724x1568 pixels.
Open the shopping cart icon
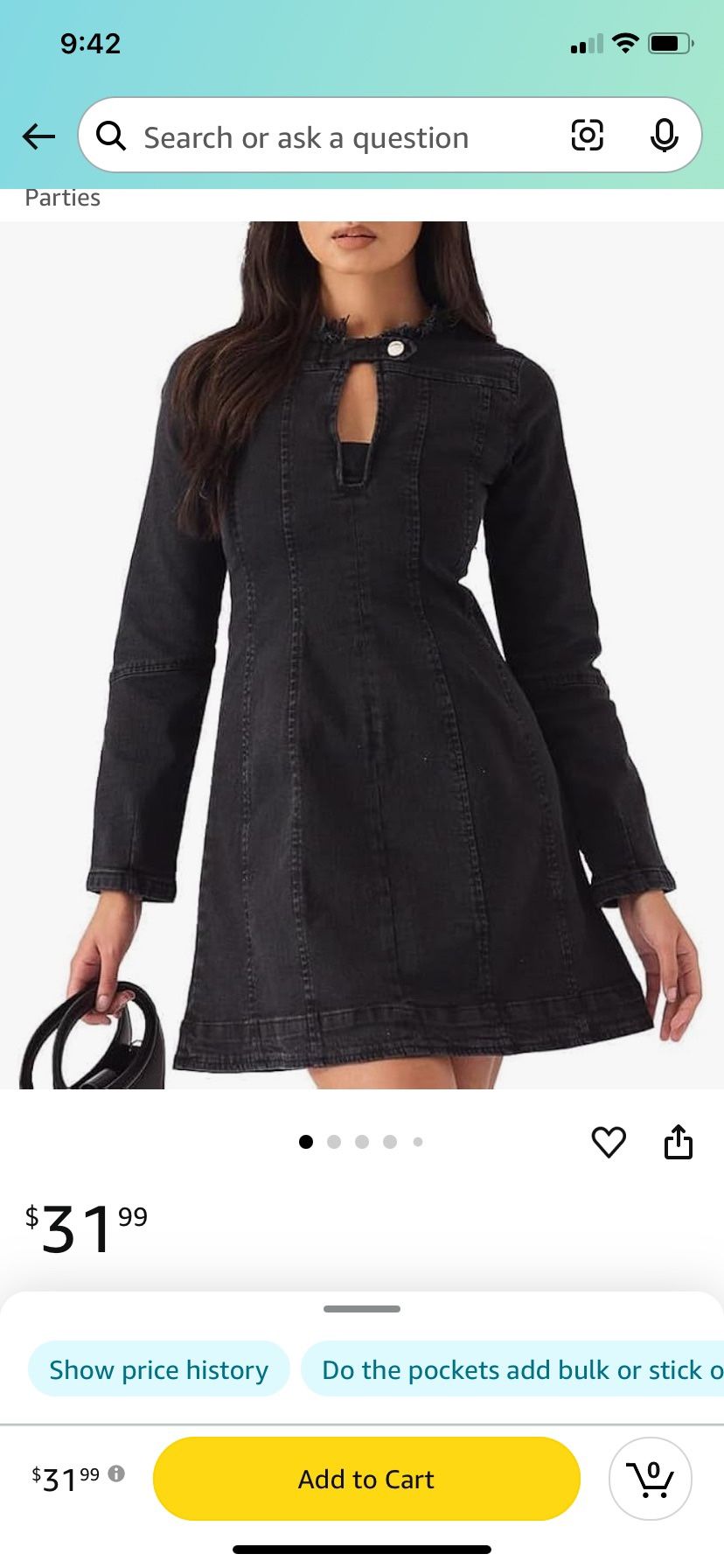pos(650,1479)
